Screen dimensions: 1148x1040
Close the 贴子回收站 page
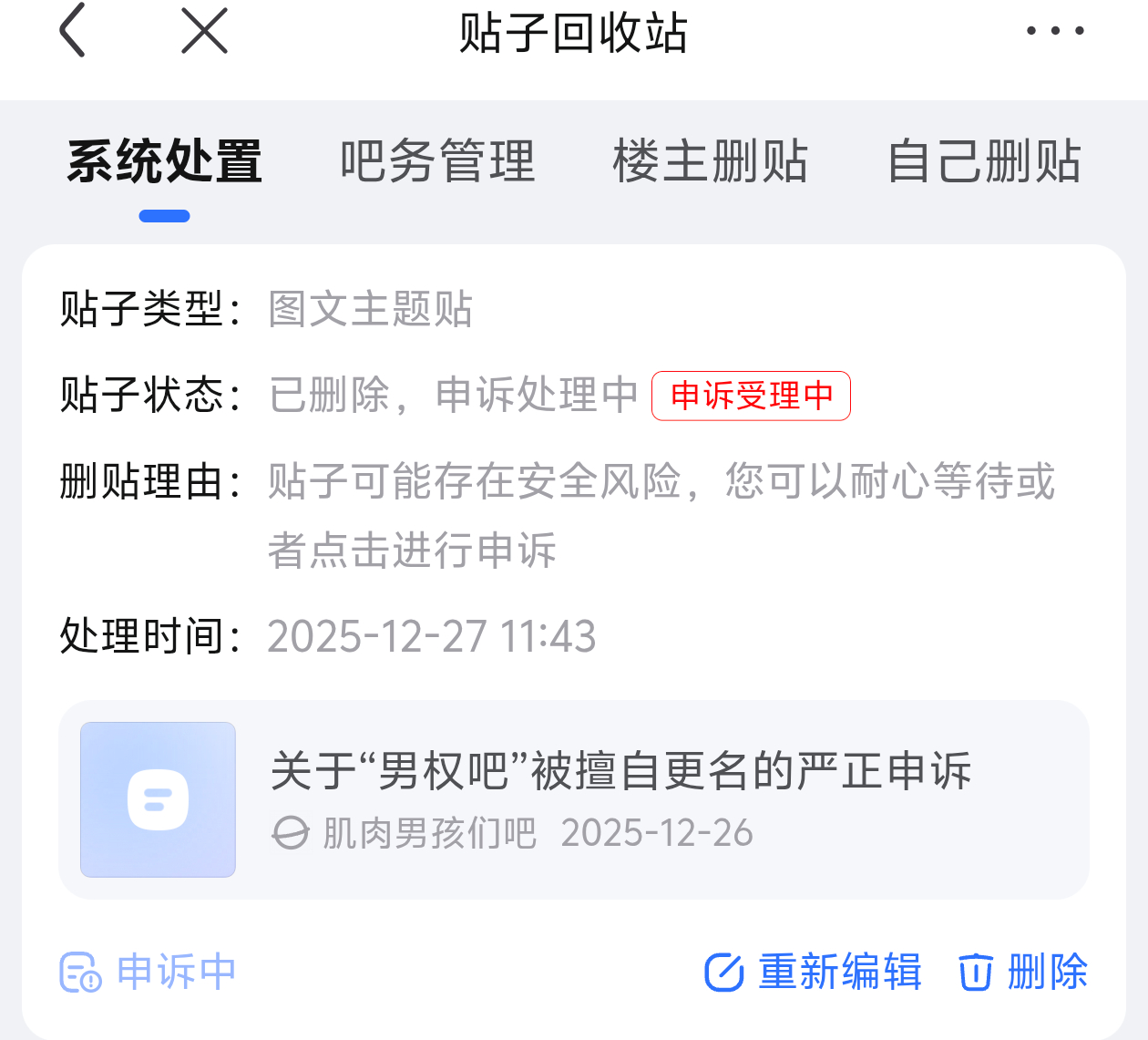pyautogui.click(x=204, y=31)
